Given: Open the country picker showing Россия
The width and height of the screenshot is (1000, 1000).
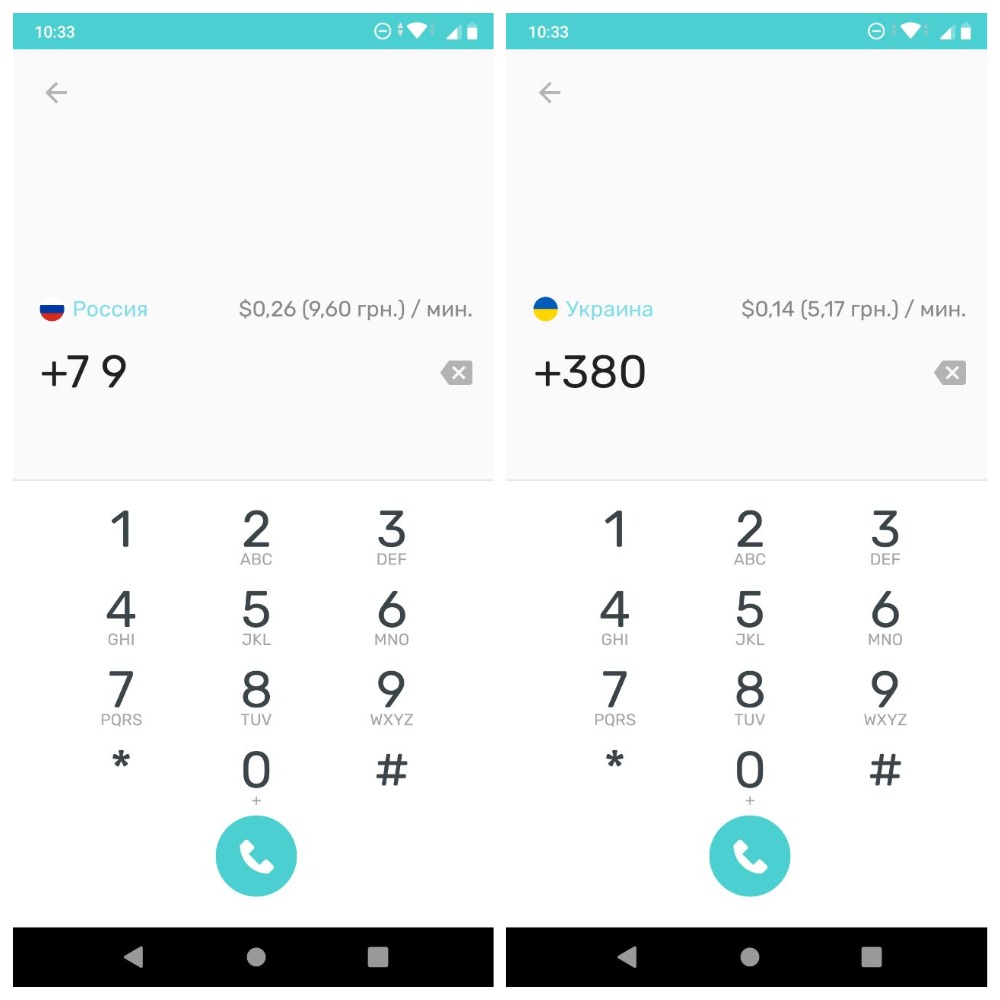Looking at the screenshot, I should tap(95, 309).
